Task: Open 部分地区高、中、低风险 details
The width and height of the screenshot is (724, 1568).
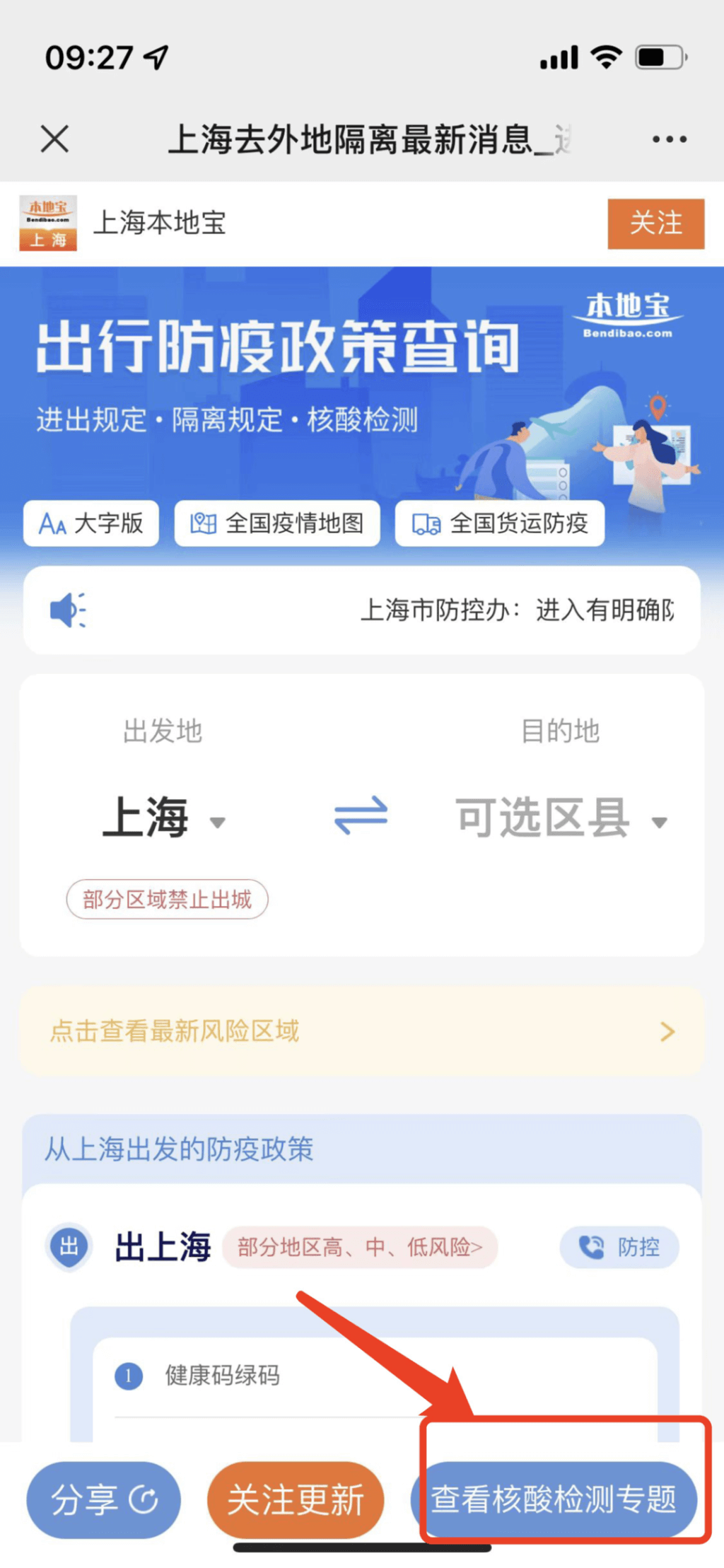Action: [359, 1248]
